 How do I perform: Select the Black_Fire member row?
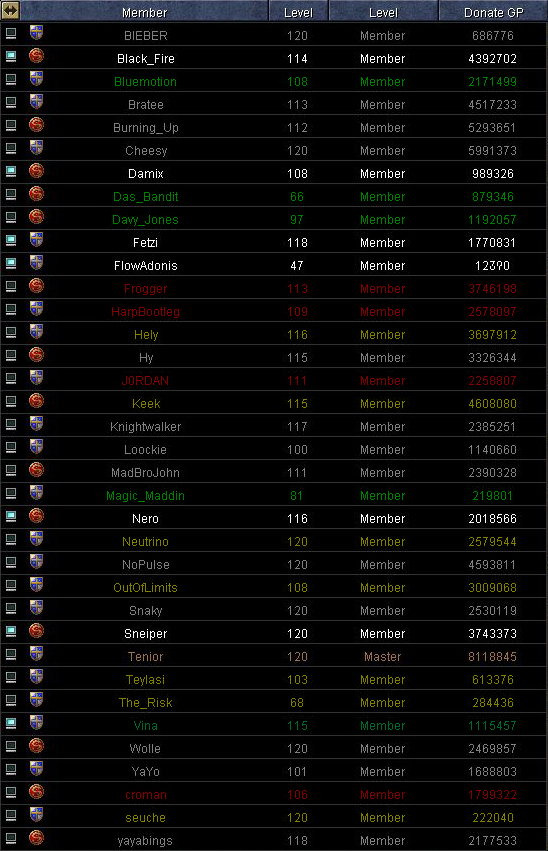274,58
